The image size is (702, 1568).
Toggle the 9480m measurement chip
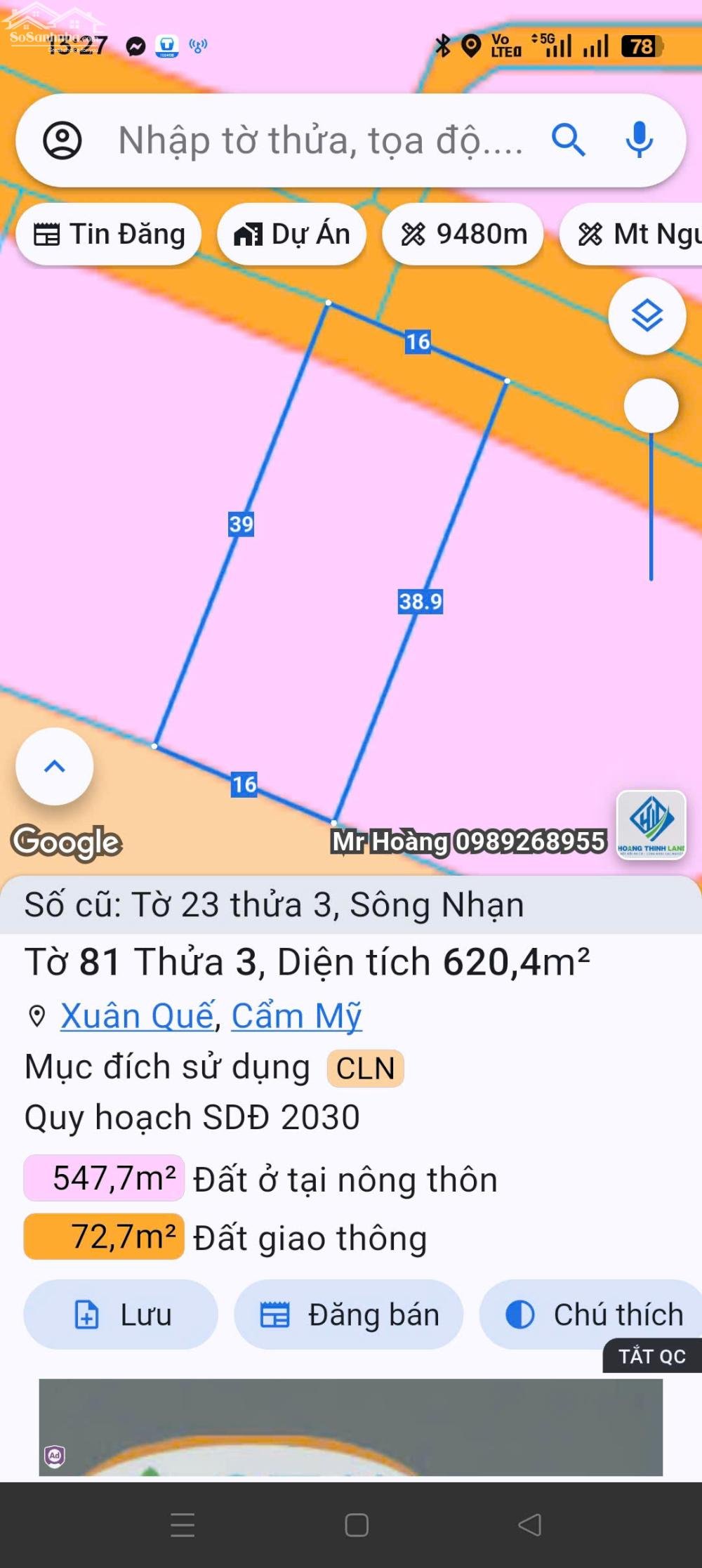point(463,234)
